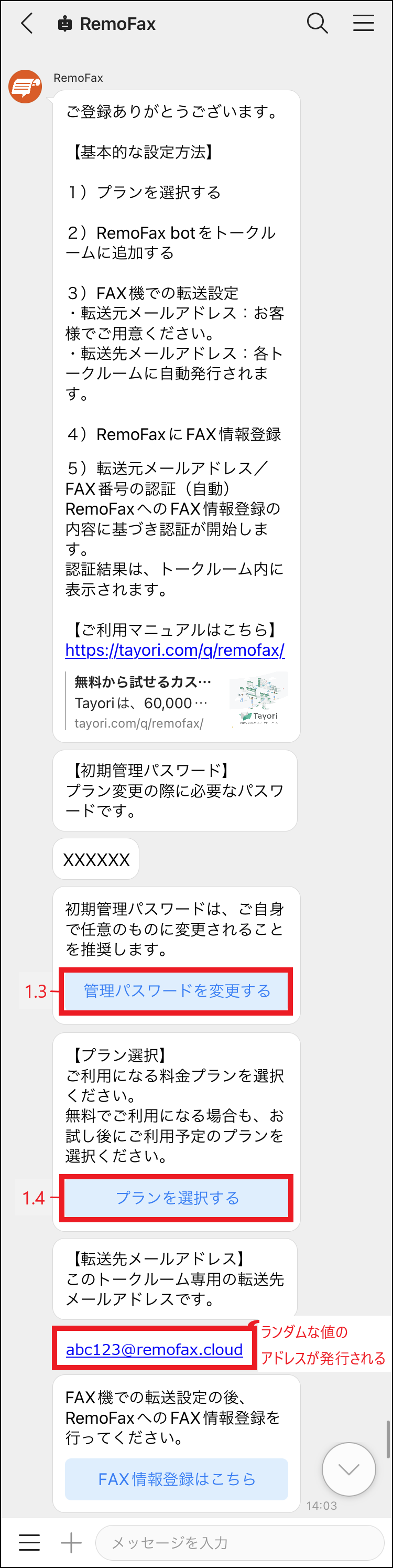The height and width of the screenshot is (1568, 393).
Task: Open the chat menu icon
Action: click(x=363, y=24)
